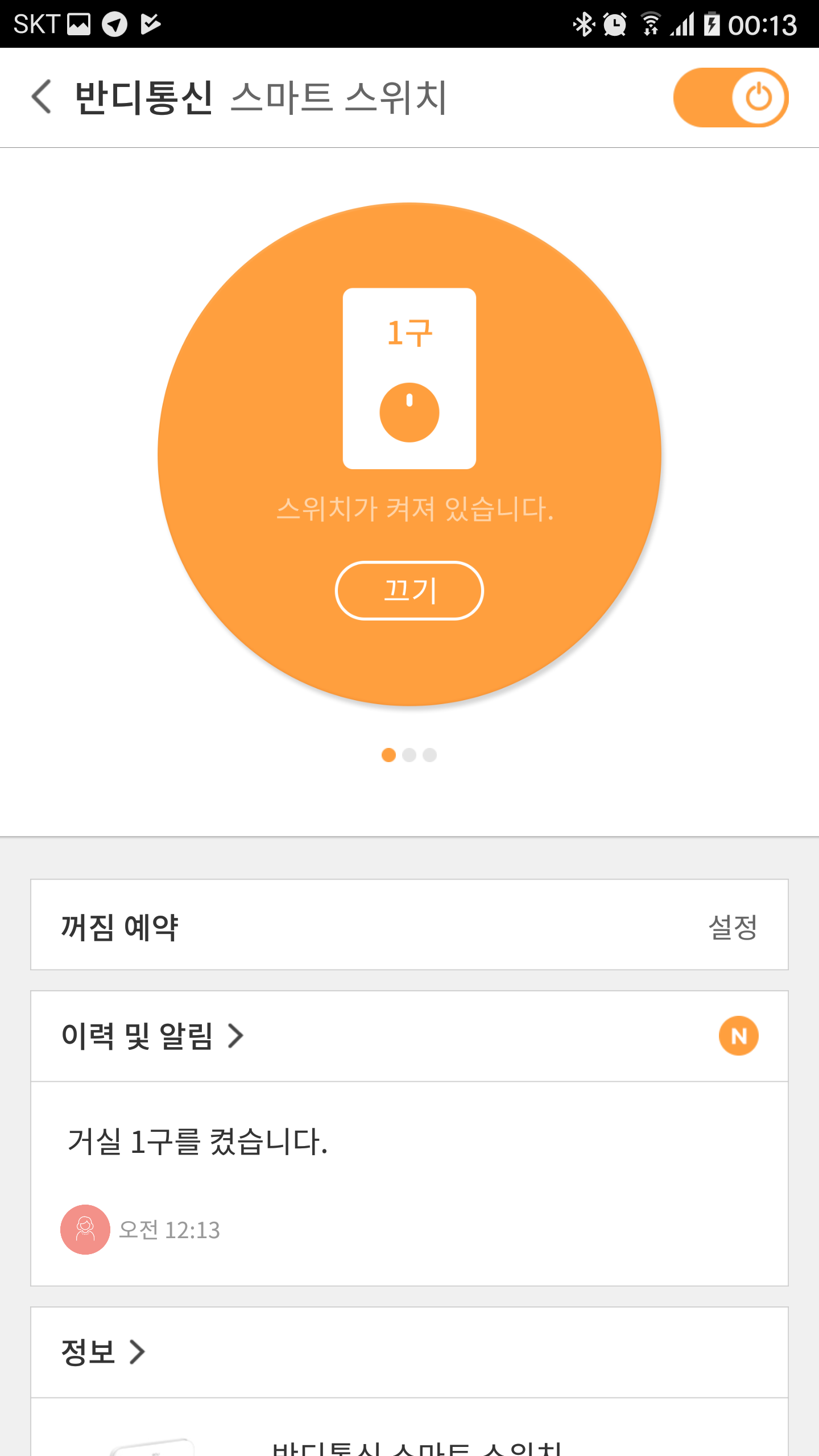Open the 정보 section
The width and height of the screenshot is (819, 1456).
coord(104,1352)
